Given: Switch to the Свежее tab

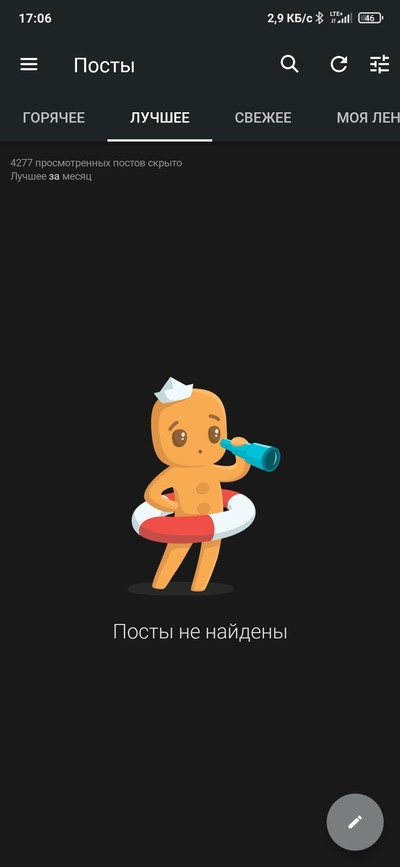Looking at the screenshot, I should 263,118.
